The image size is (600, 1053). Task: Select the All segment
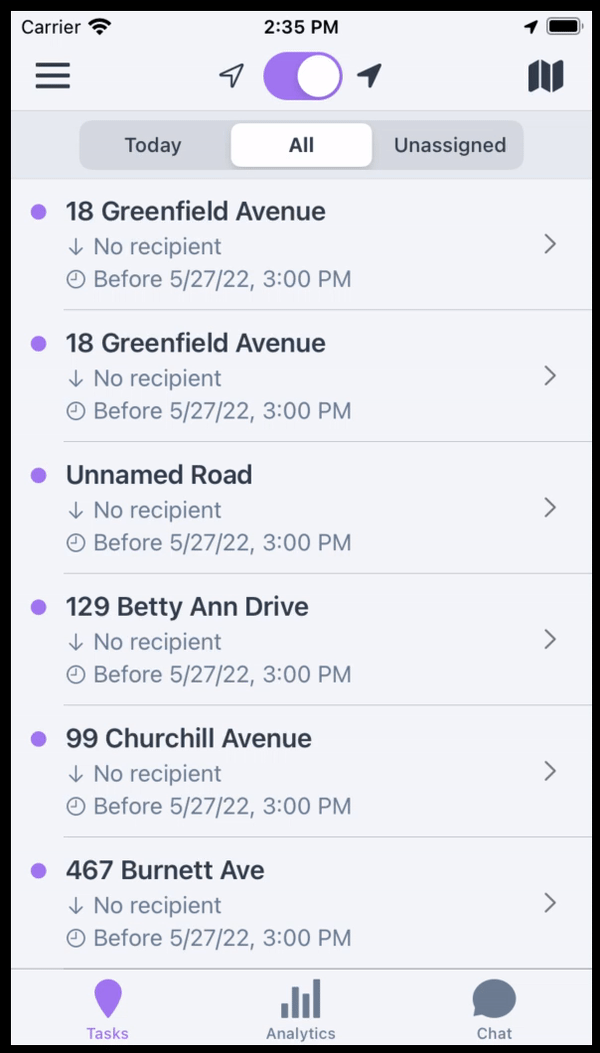(x=301, y=145)
